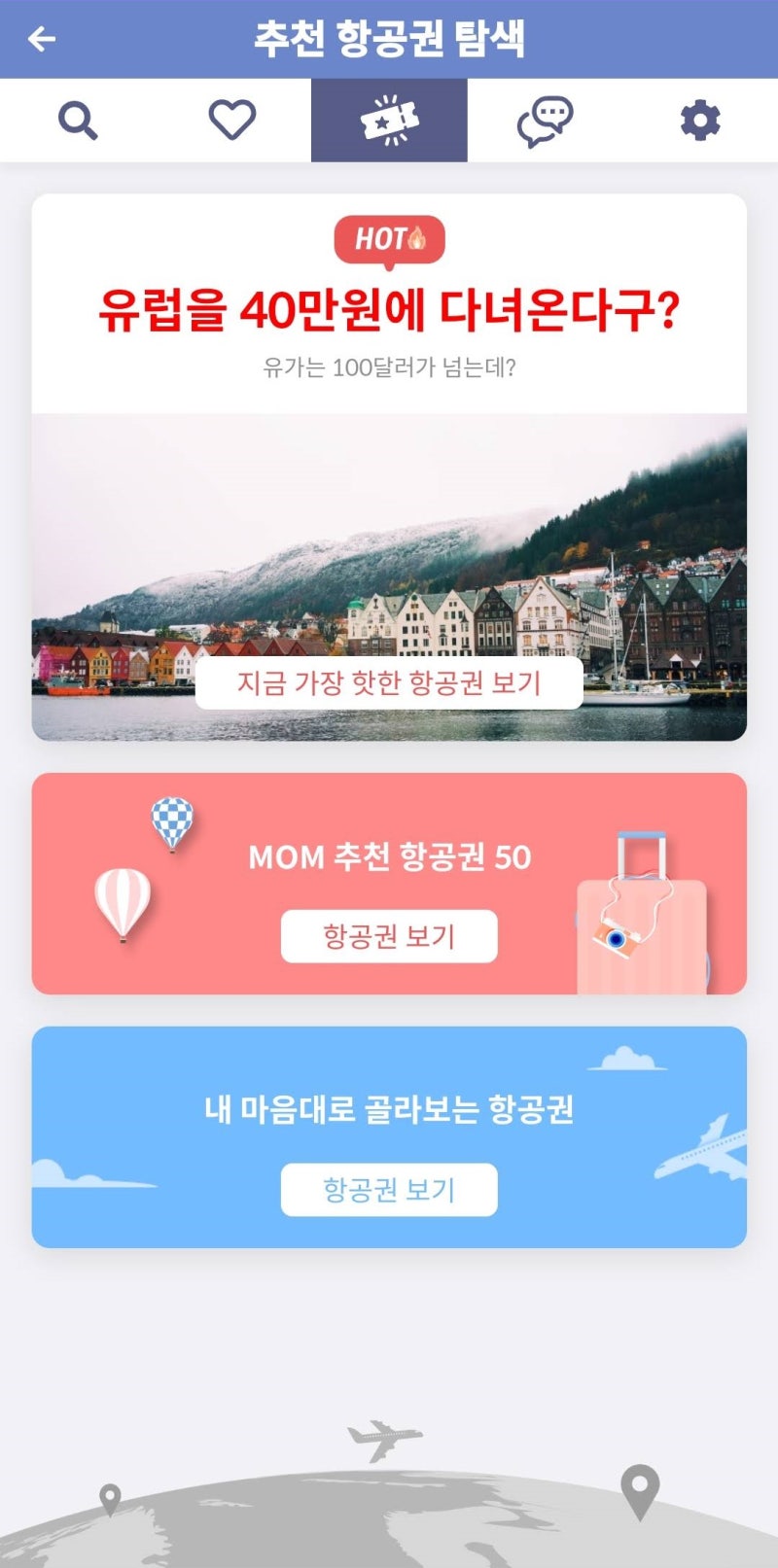The width and height of the screenshot is (778, 1568).
Task: Tap 지금 가장 핫한 항공권 보기 button
Action: coord(389,682)
